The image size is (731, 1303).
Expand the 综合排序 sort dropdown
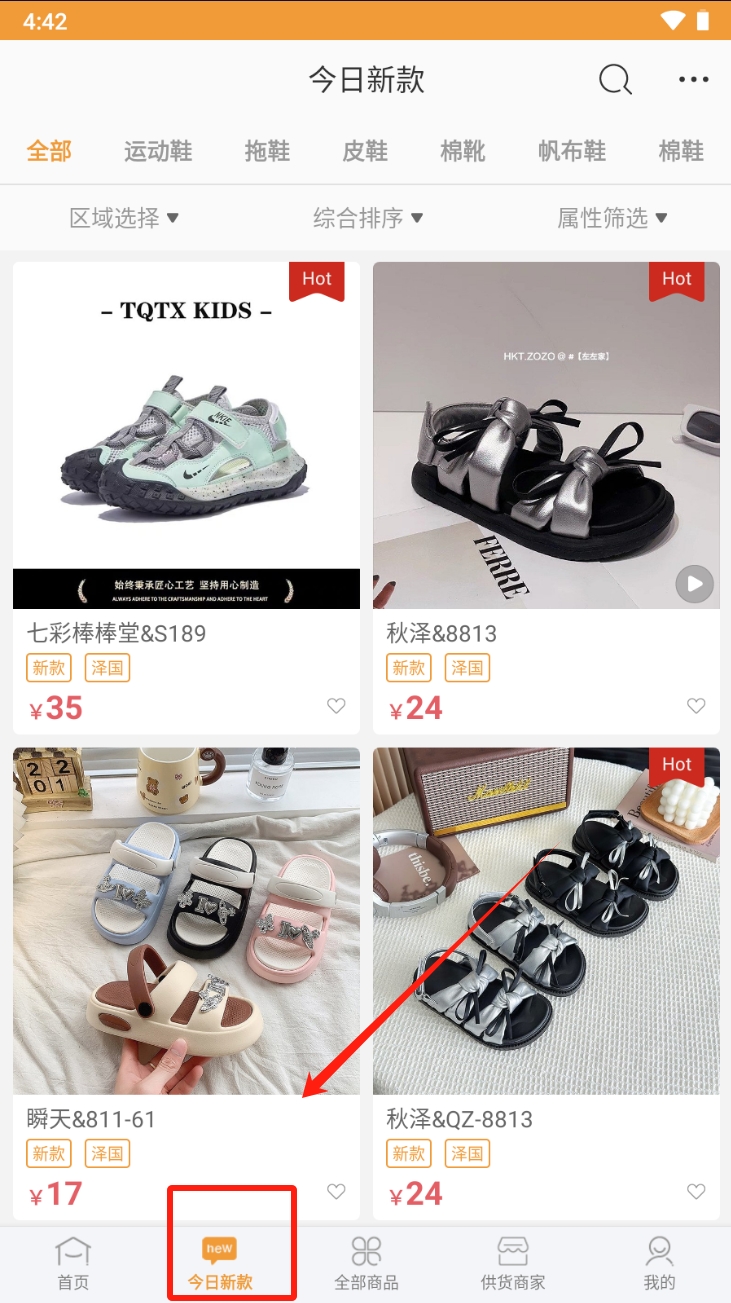click(x=368, y=218)
